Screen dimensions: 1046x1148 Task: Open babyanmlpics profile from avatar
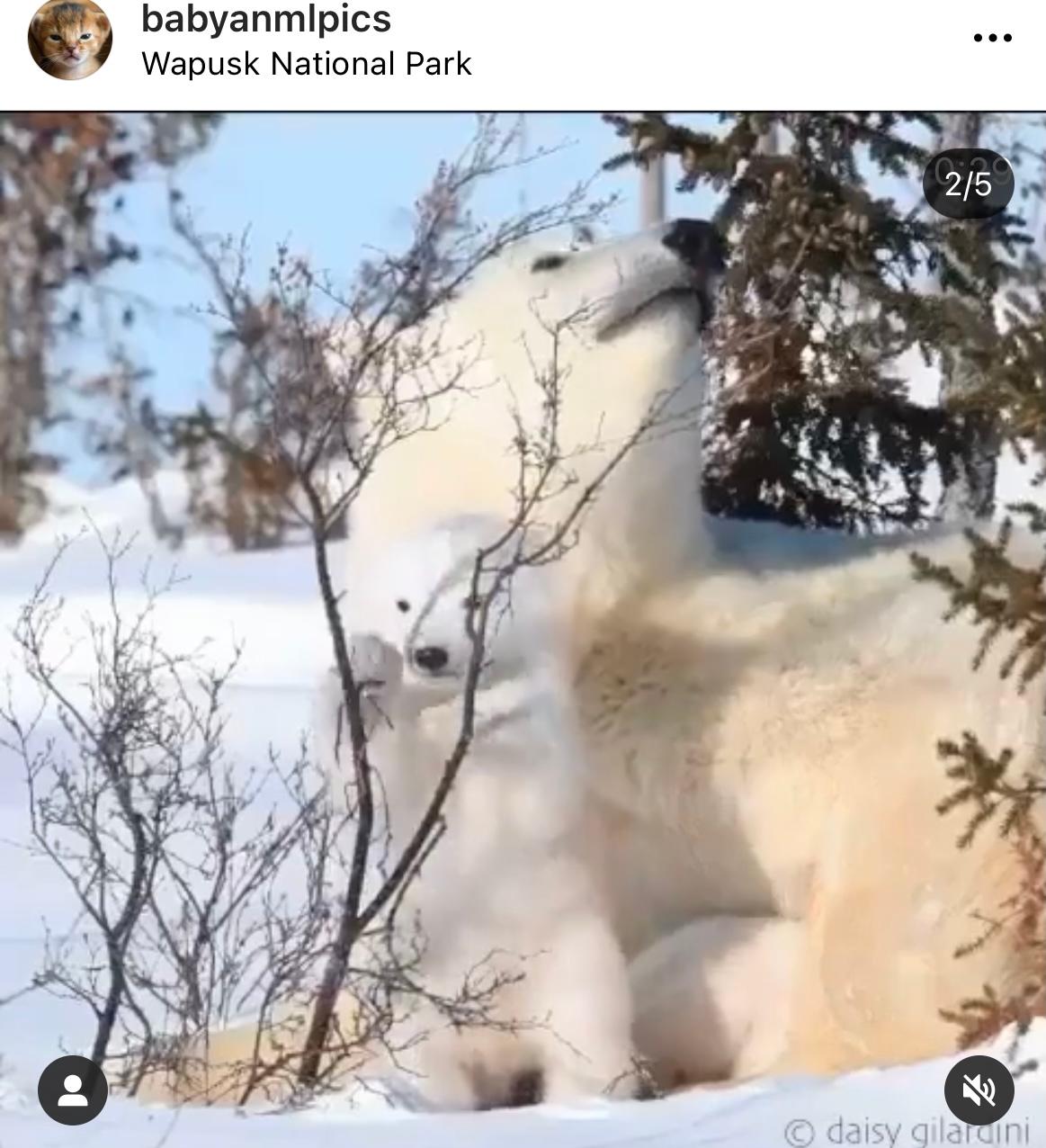point(70,40)
